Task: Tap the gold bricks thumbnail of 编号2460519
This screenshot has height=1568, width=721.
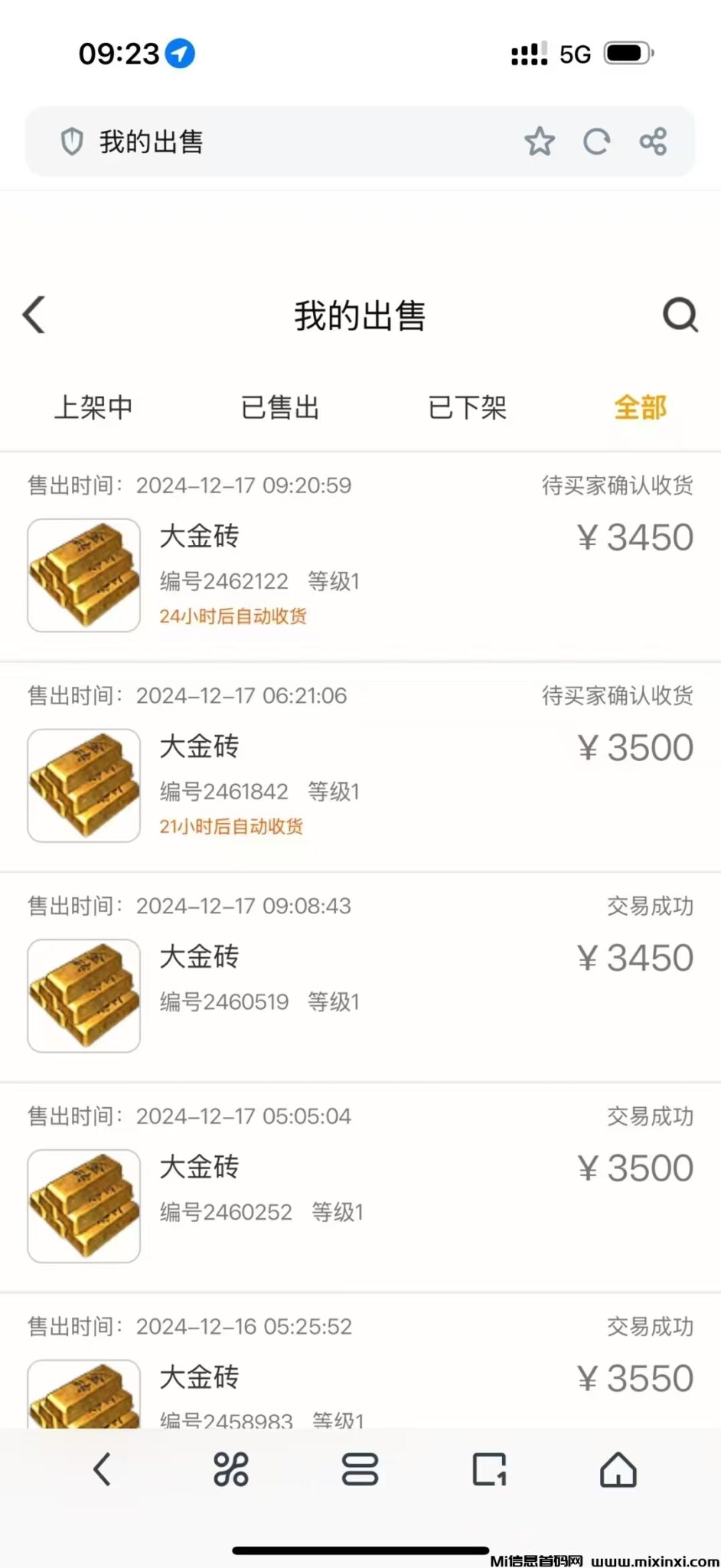Action: (x=83, y=995)
